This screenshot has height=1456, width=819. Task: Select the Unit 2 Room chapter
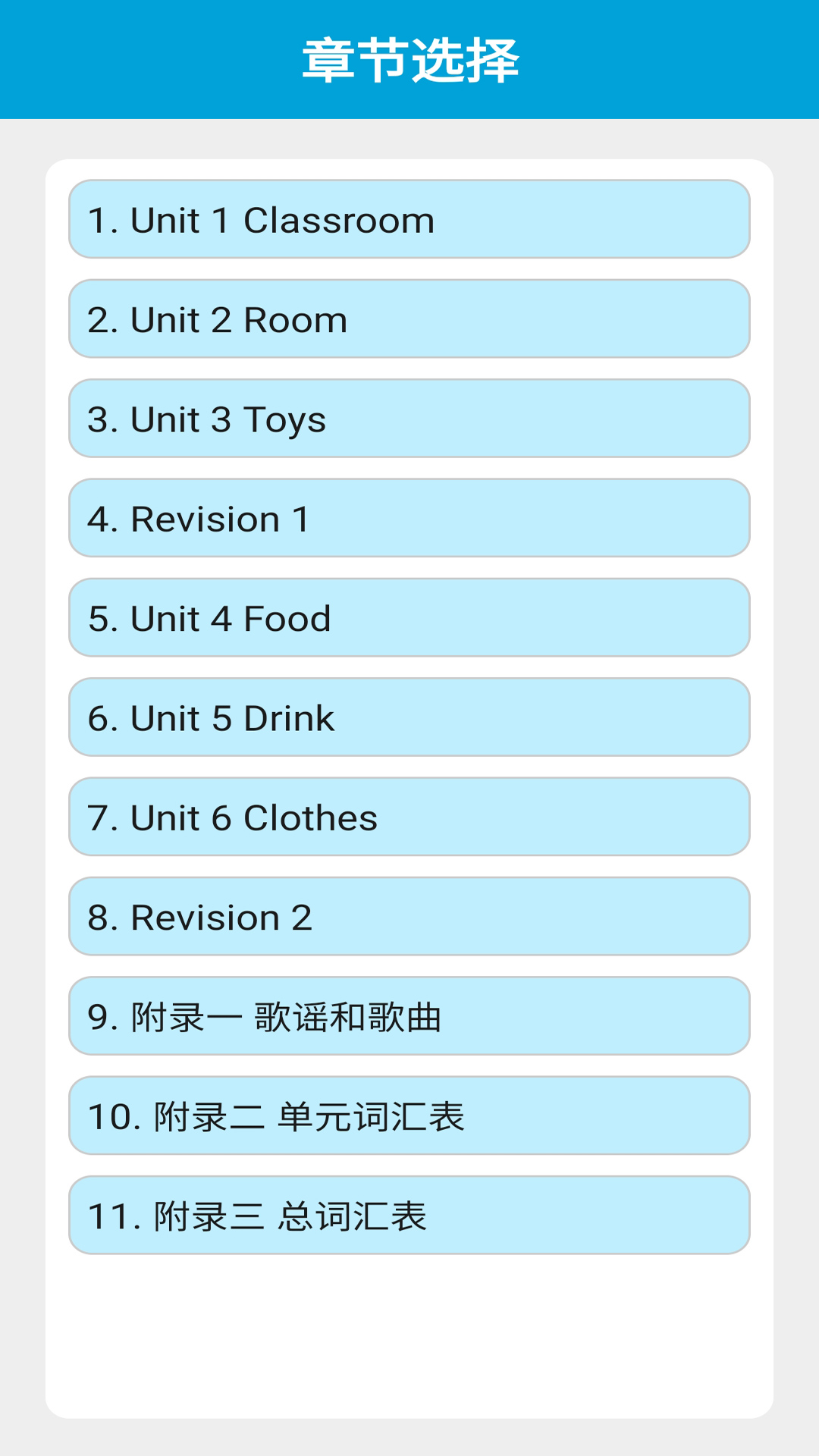click(x=409, y=319)
